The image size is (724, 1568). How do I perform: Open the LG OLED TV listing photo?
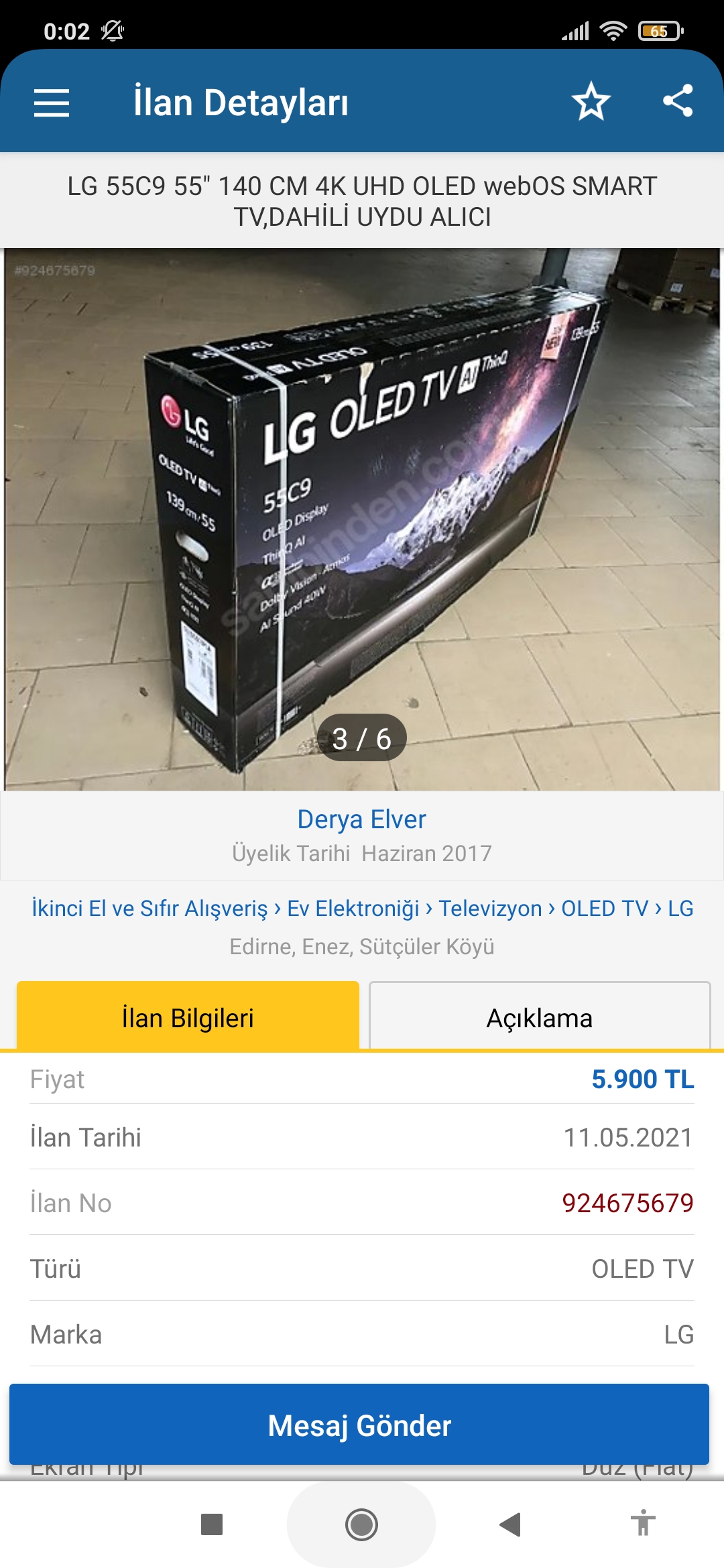tap(362, 519)
